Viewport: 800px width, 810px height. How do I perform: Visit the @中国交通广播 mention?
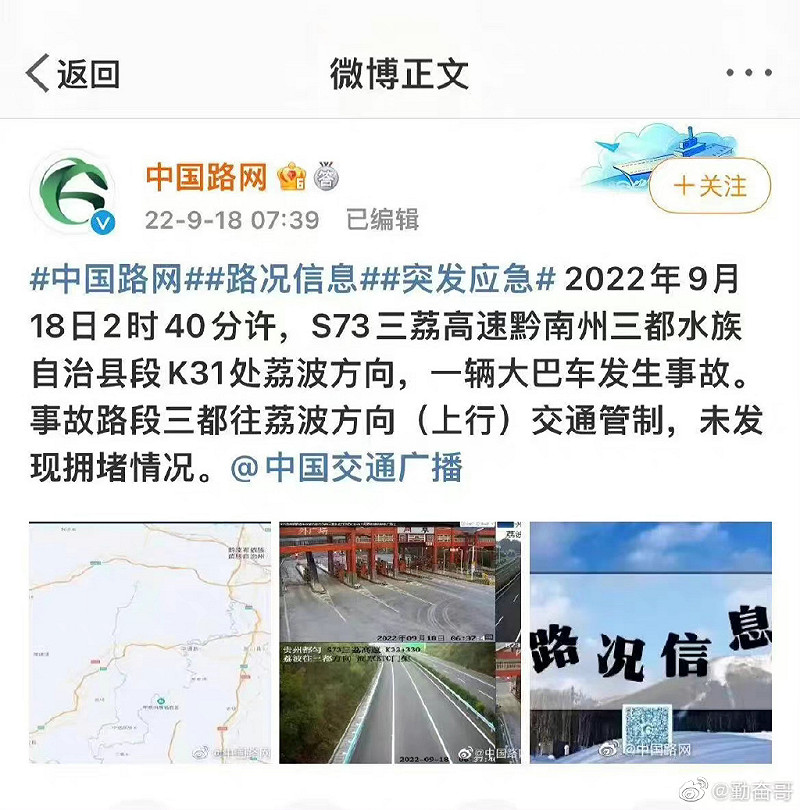(347, 468)
